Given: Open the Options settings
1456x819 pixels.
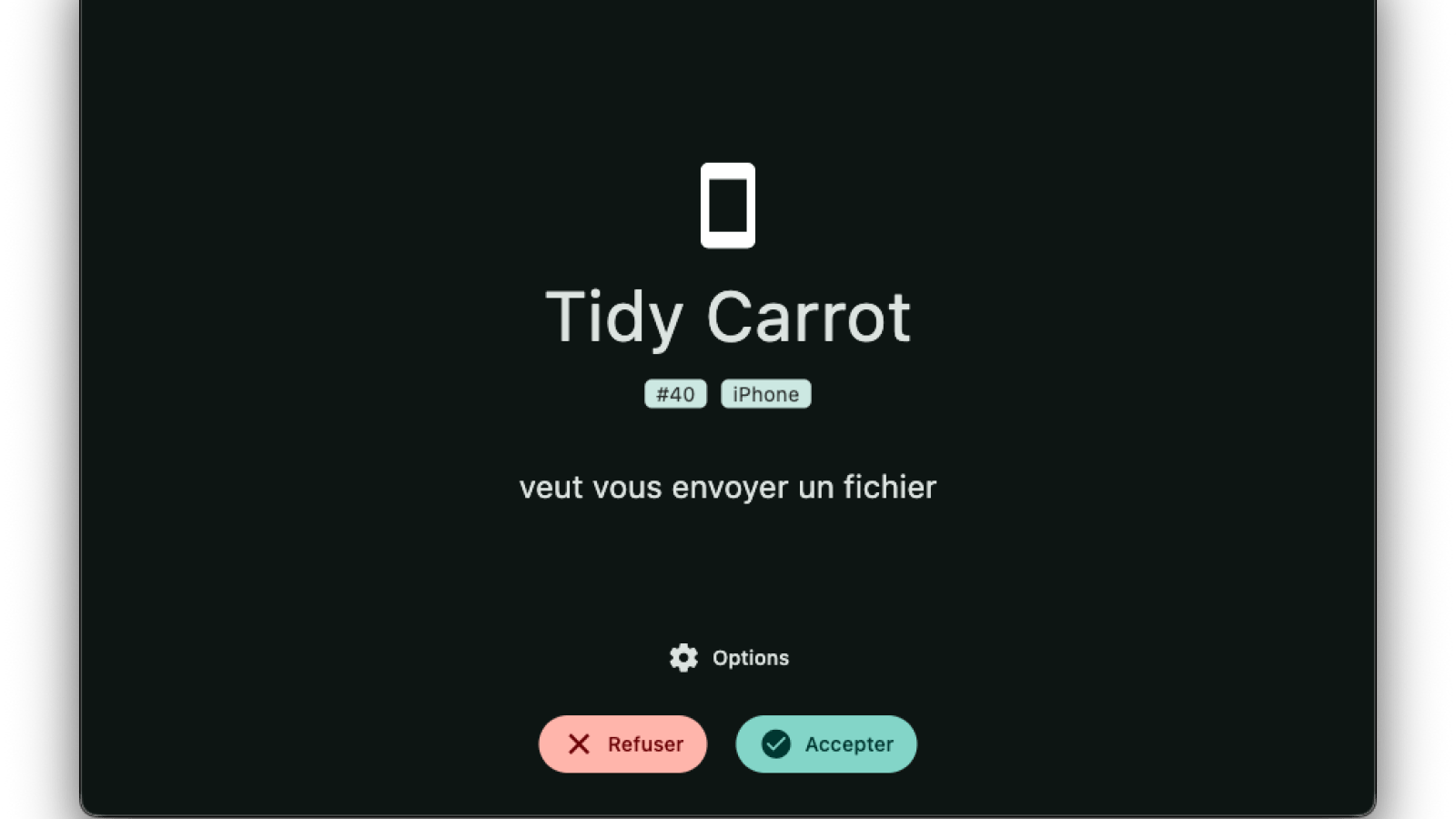Looking at the screenshot, I should point(729,658).
